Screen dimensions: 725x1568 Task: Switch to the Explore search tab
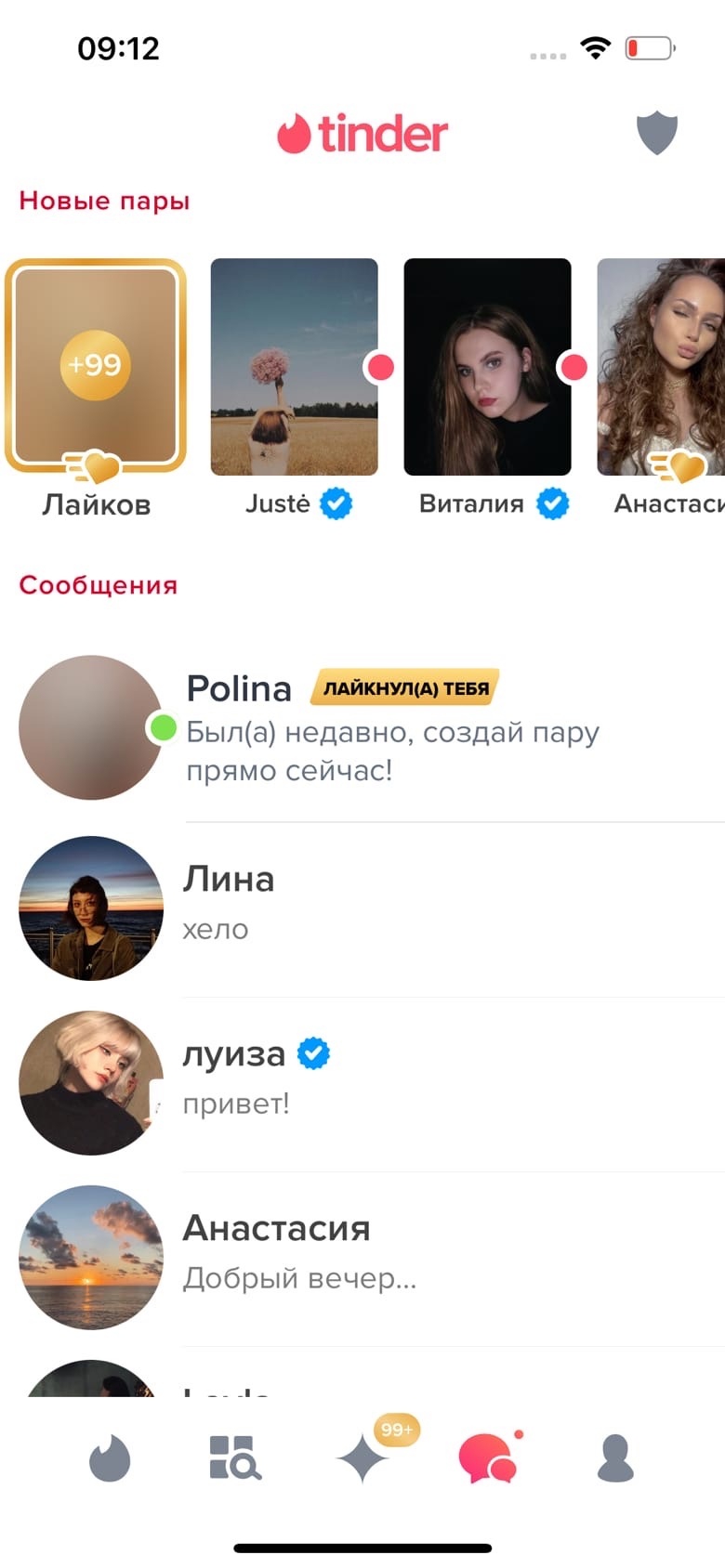234,1458
